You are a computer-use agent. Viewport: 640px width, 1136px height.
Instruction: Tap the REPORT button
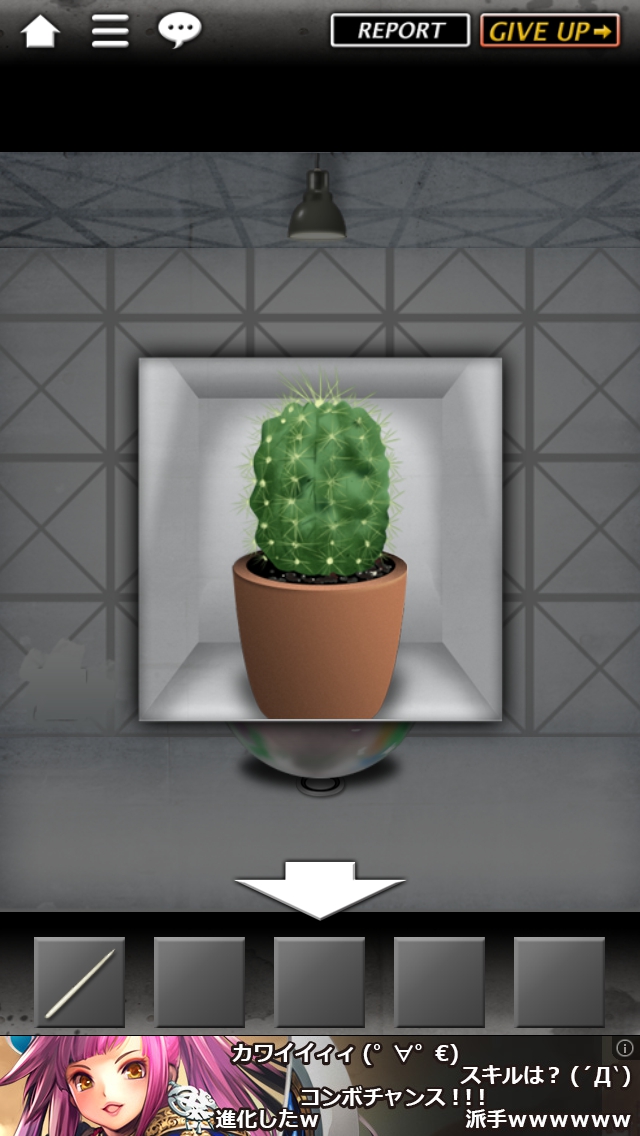point(400,31)
